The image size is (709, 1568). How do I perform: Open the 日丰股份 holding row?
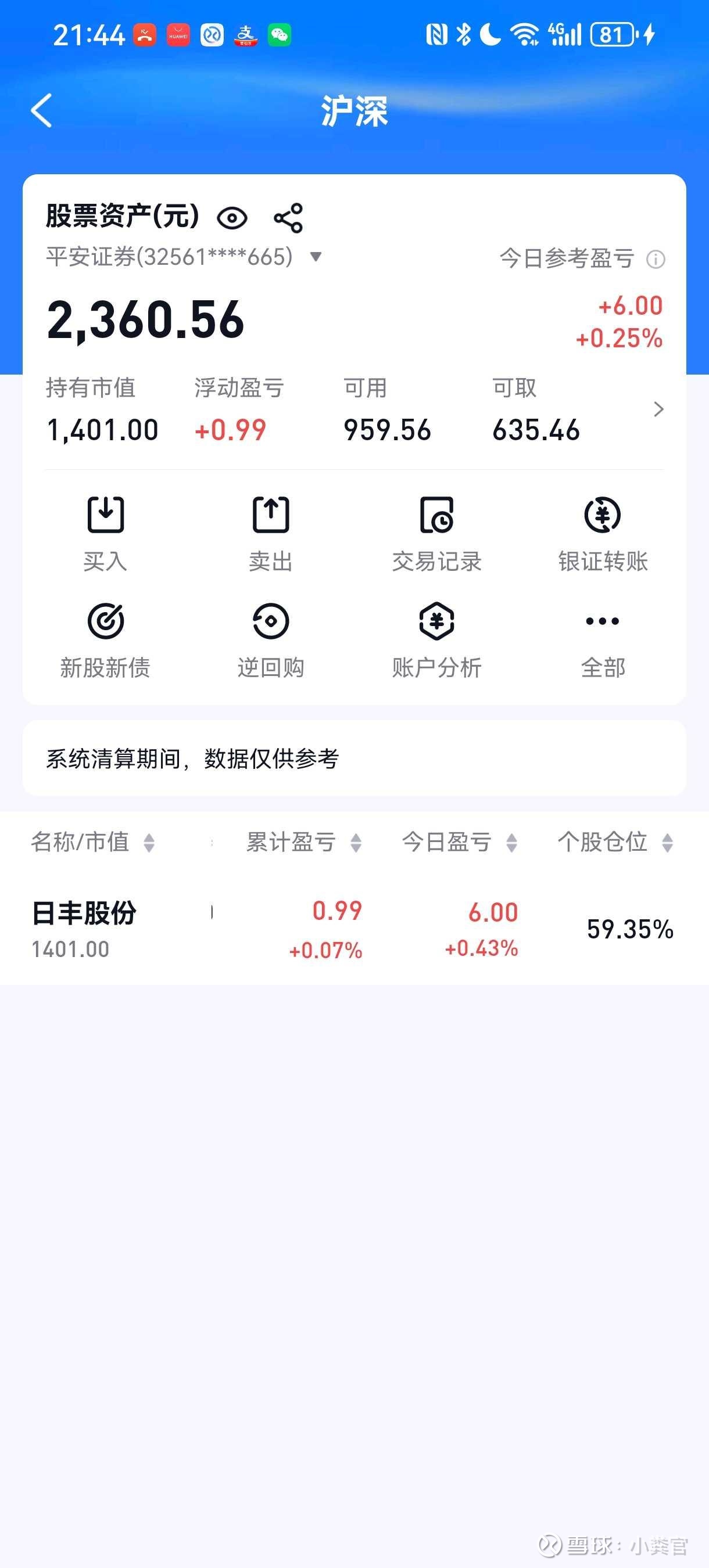point(353,929)
